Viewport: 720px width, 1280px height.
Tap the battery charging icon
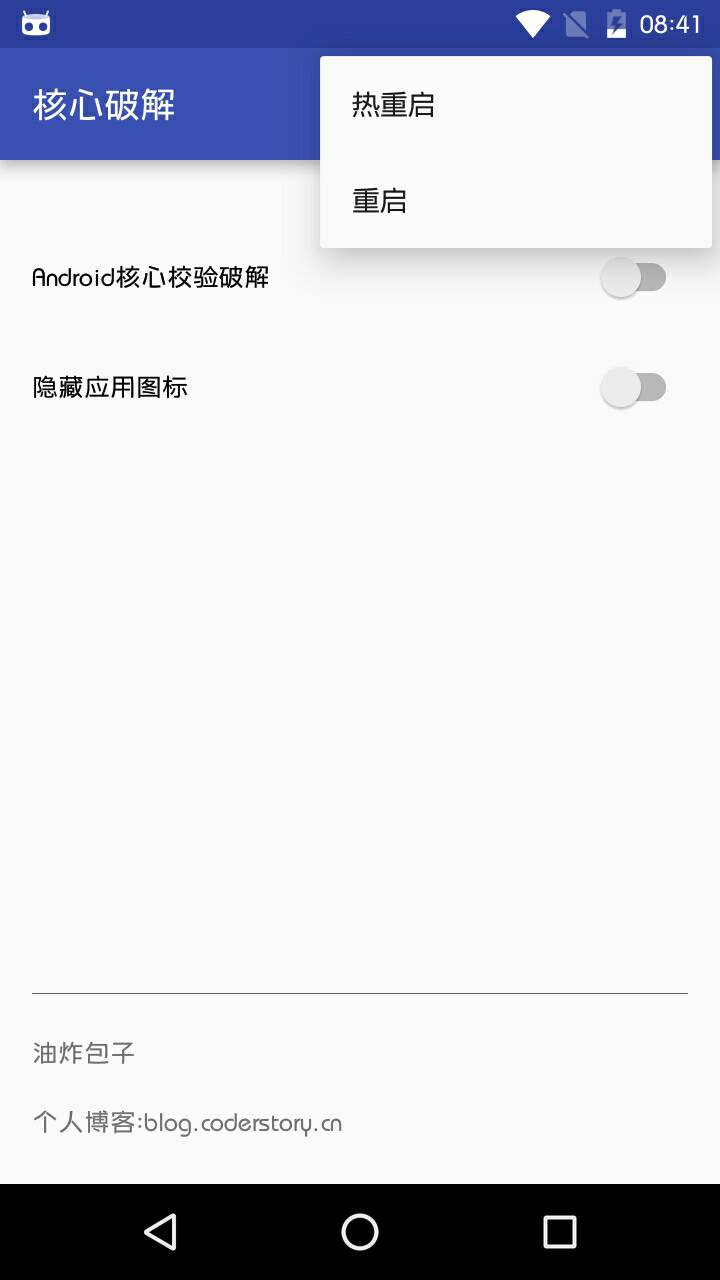tap(618, 22)
